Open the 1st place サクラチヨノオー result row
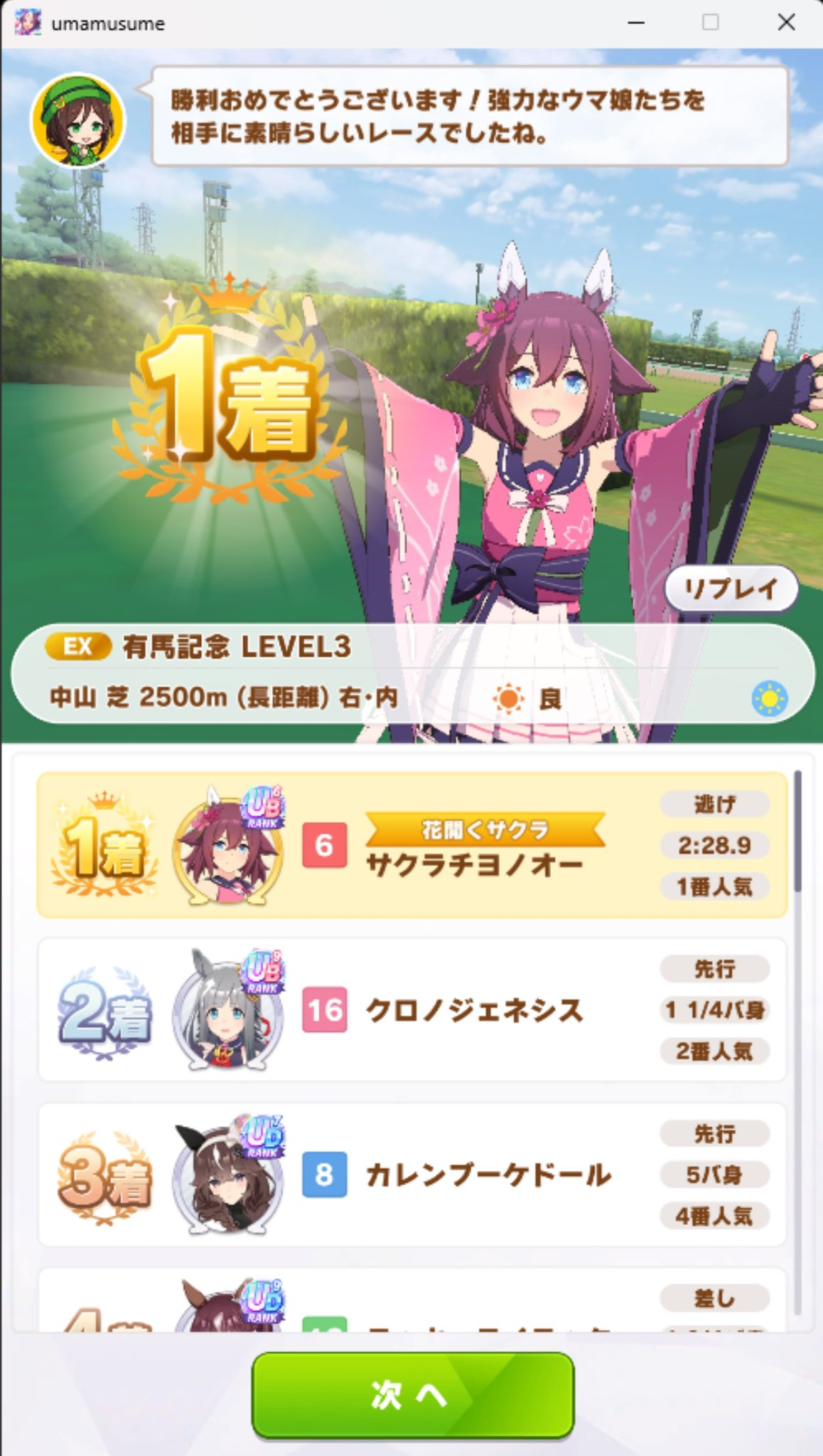Viewport: 823px width, 1456px height. [x=412, y=845]
